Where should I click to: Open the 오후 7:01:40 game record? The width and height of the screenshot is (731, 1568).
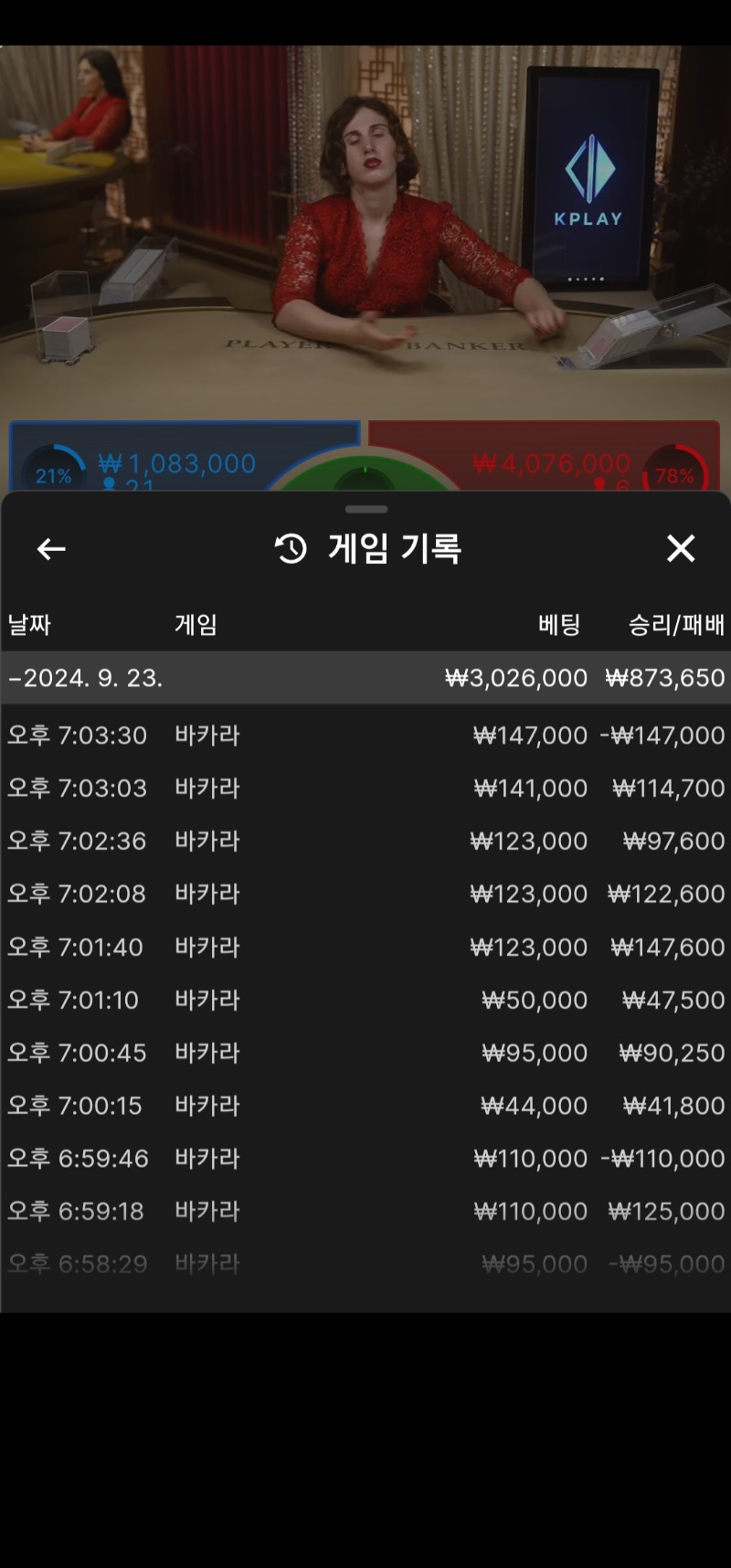[x=365, y=948]
